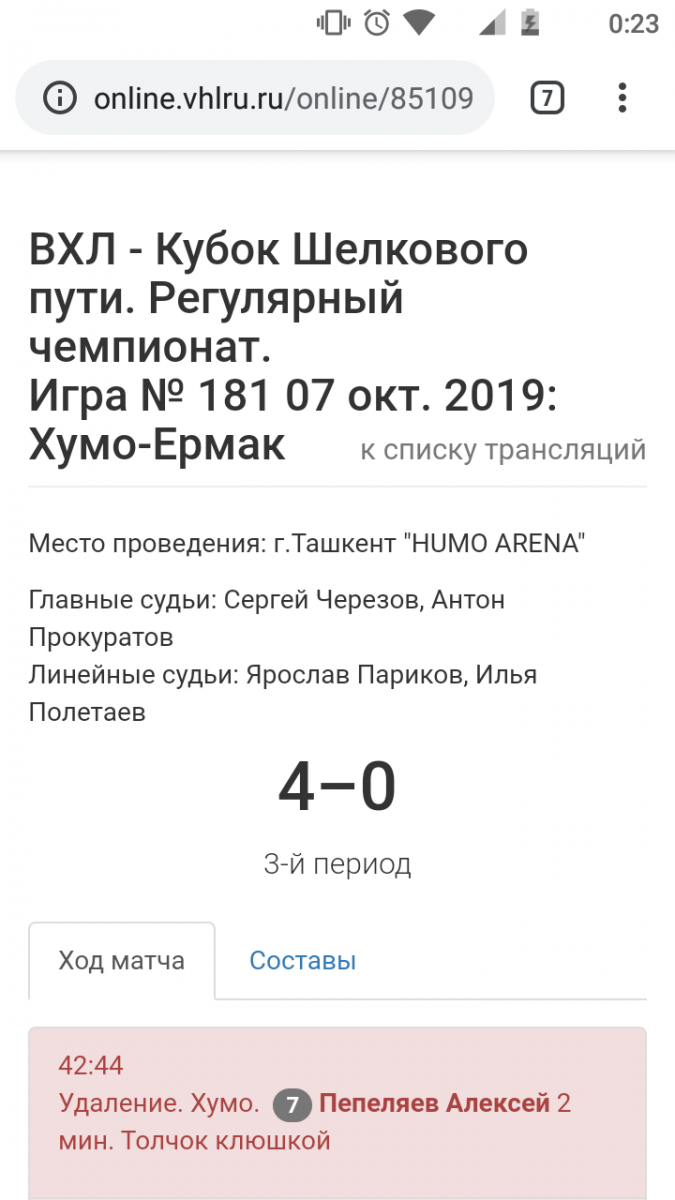View site info icon in address bar
Image resolution: width=675 pixels, height=1200 pixels.
pyautogui.click(x=61, y=98)
